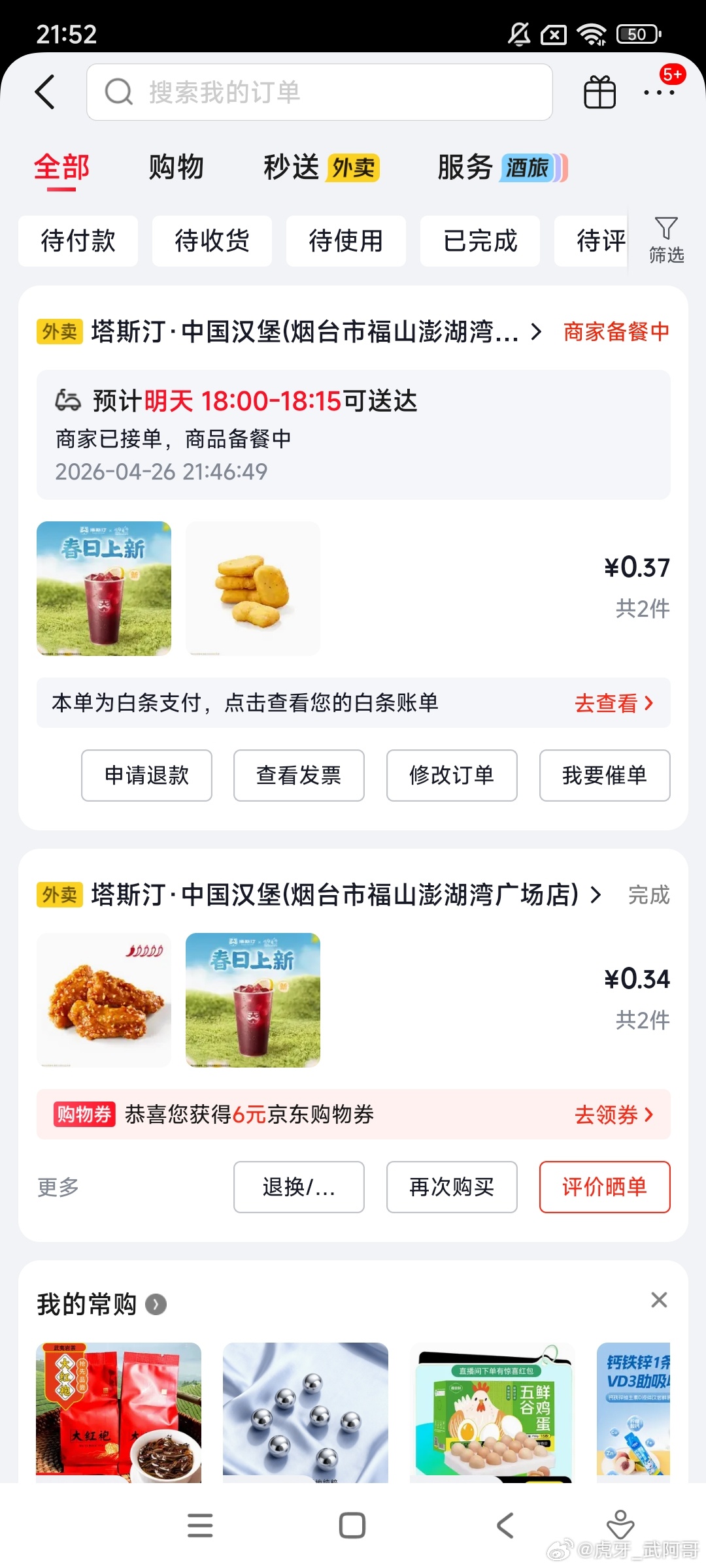Tap 评价晒单 to review the order
Screen dimensions: 706x1568
click(x=605, y=1187)
